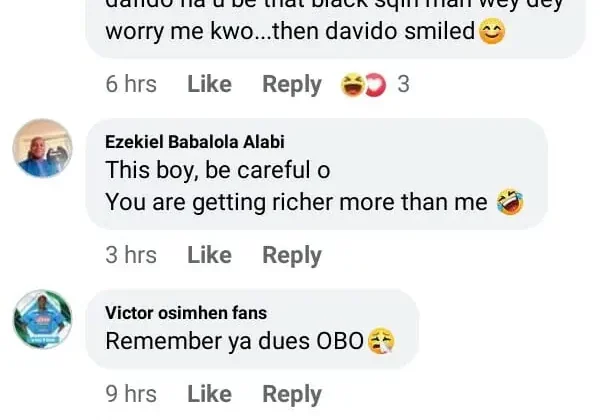Reply to the comment posted 6 hrs ago
The height and width of the screenshot is (420, 600).
tap(292, 85)
